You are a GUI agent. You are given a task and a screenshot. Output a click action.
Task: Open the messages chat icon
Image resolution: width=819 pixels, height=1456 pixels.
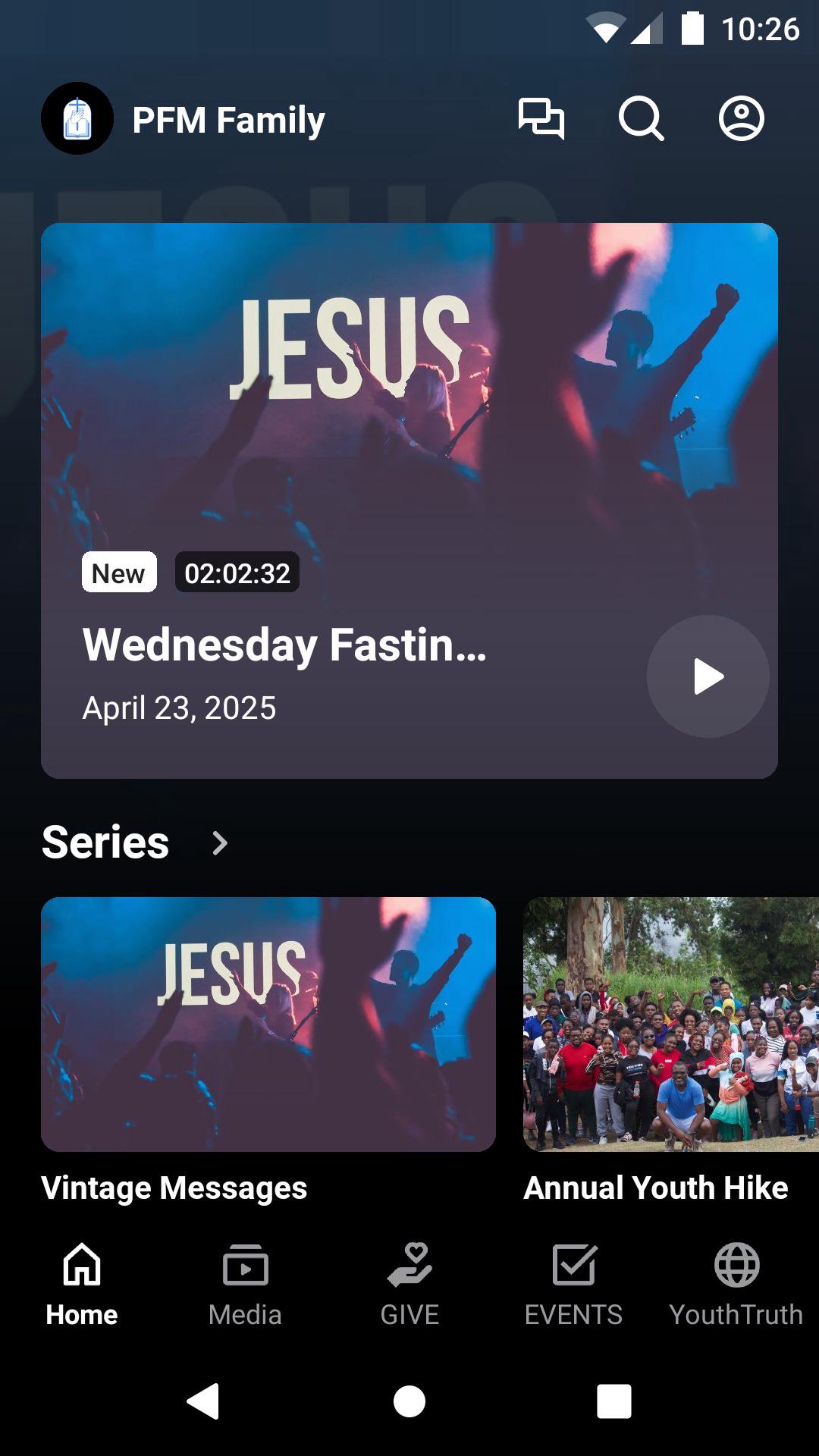(x=541, y=119)
